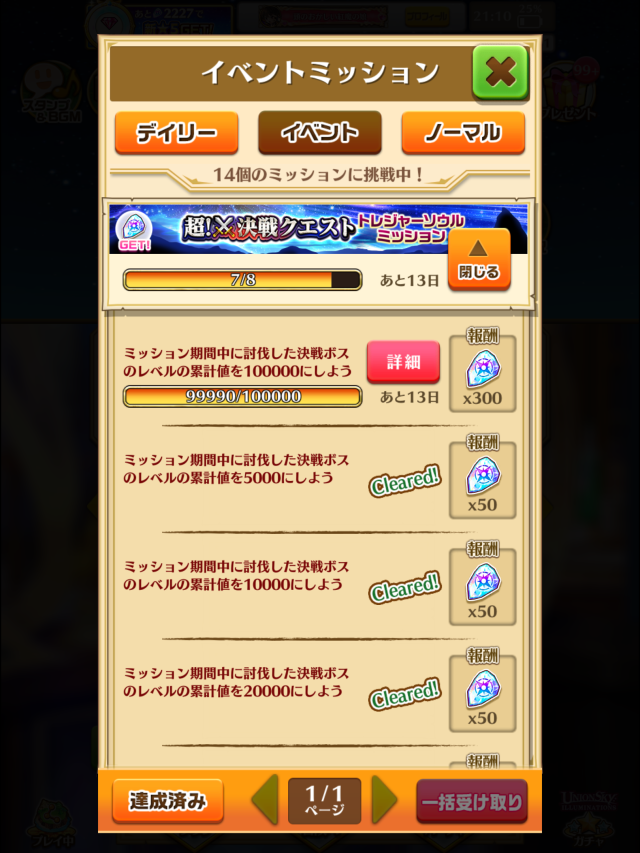The image size is (640, 853).
Task: Collapse the mission list with 閉じる
Action: pos(479,259)
